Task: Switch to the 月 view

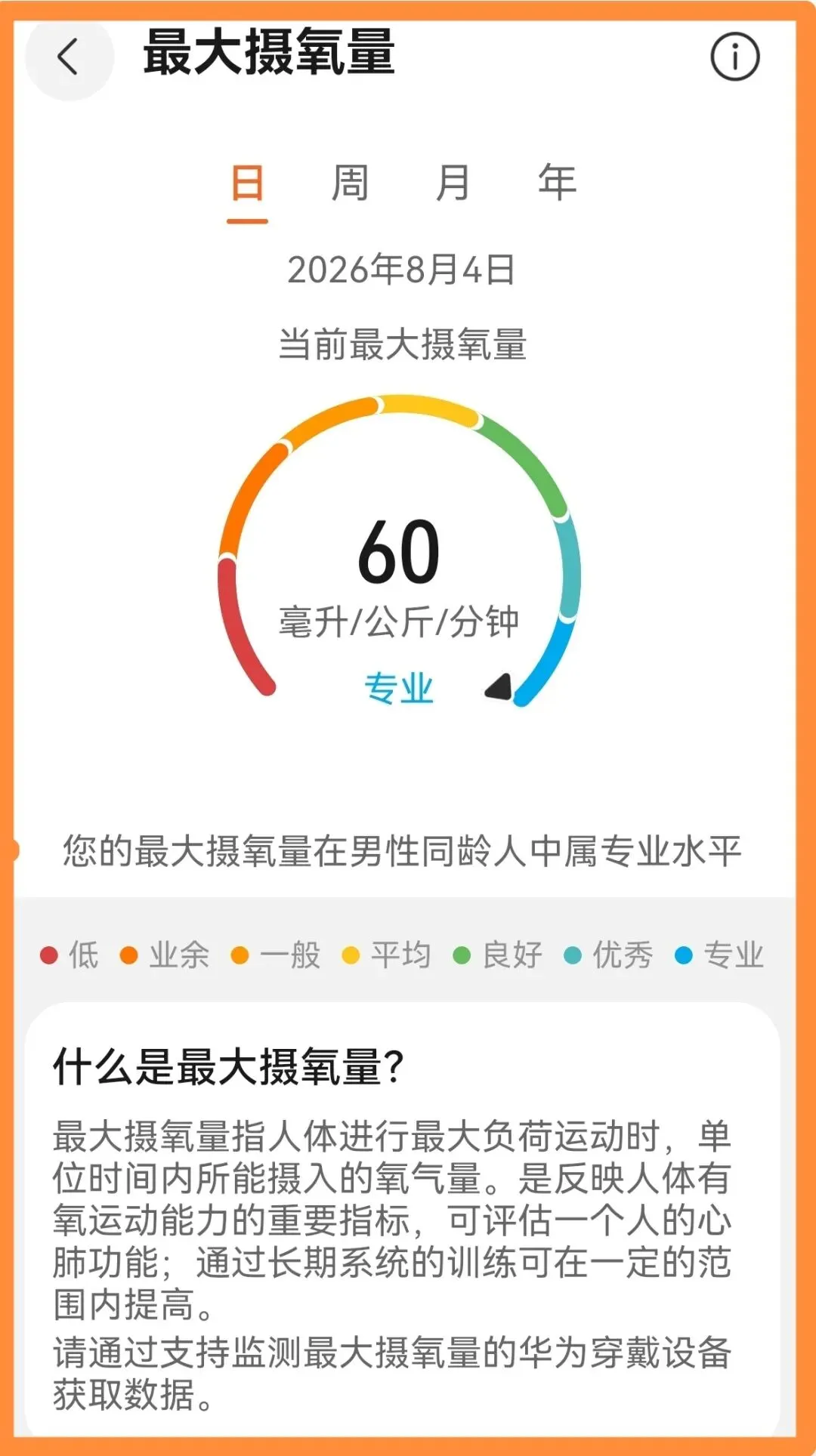Action: (x=453, y=183)
